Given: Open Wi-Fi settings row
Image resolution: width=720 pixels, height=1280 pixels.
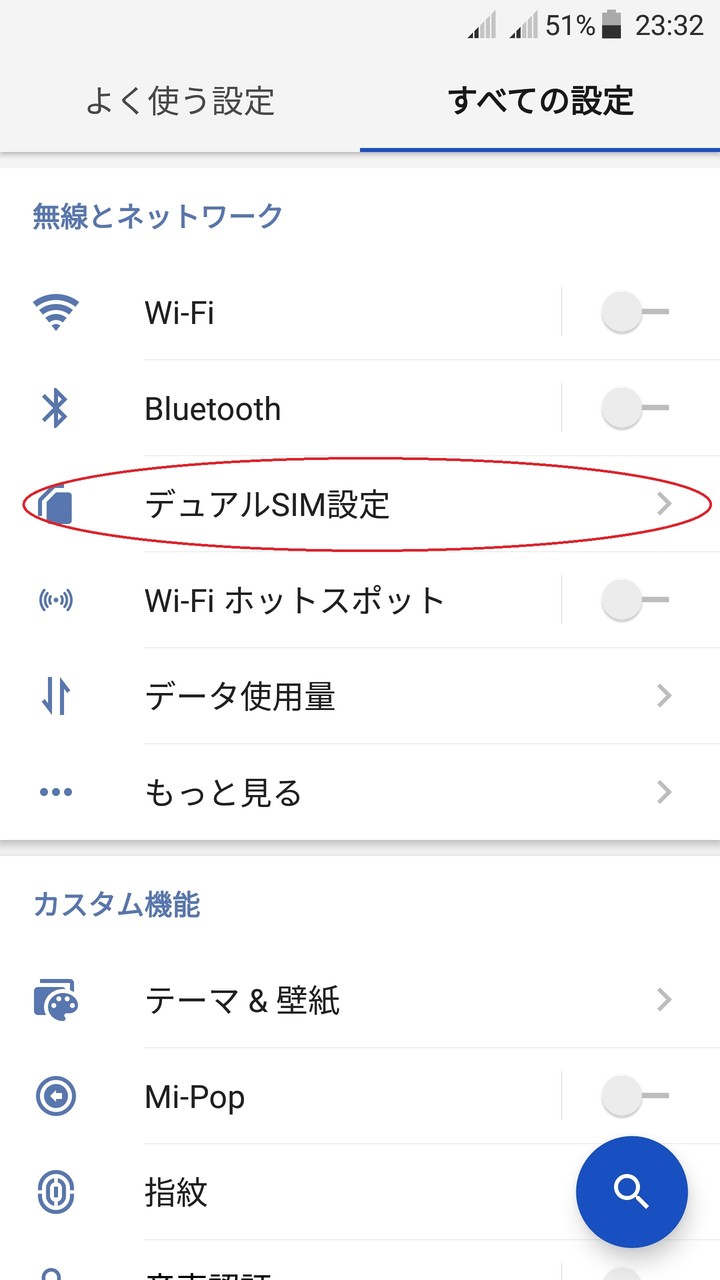Looking at the screenshot, I should pos(280,313).
